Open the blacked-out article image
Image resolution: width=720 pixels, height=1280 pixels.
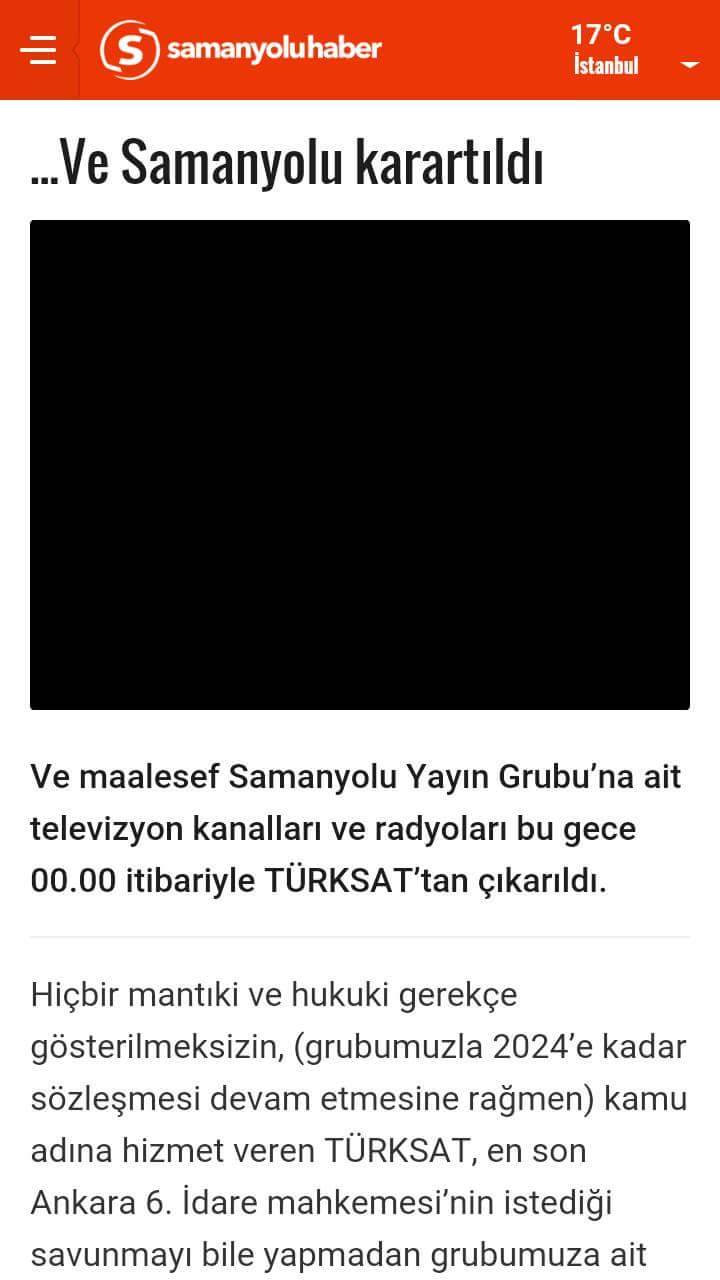click(360, 465)
